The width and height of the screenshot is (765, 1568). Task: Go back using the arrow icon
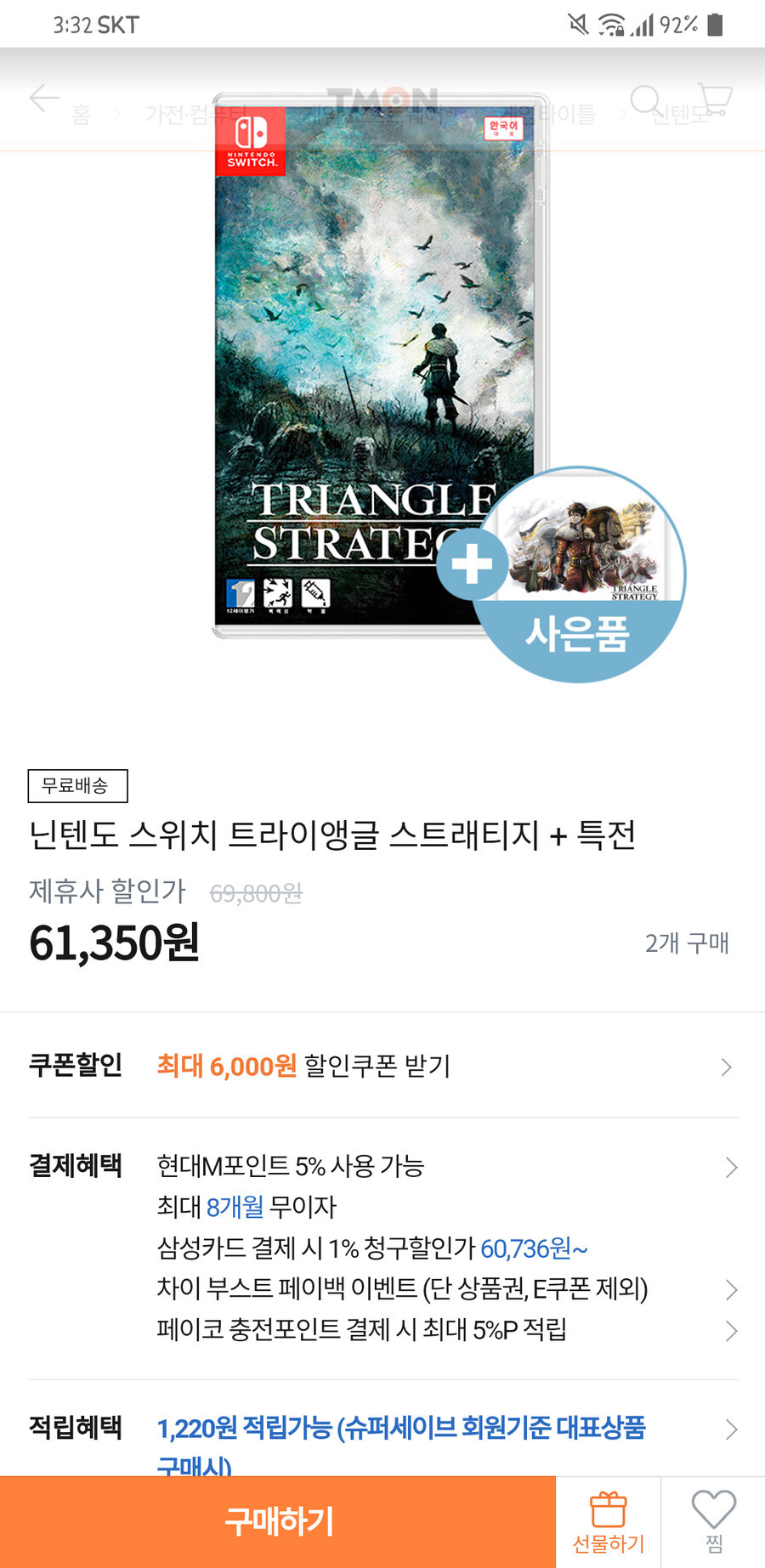44,99
